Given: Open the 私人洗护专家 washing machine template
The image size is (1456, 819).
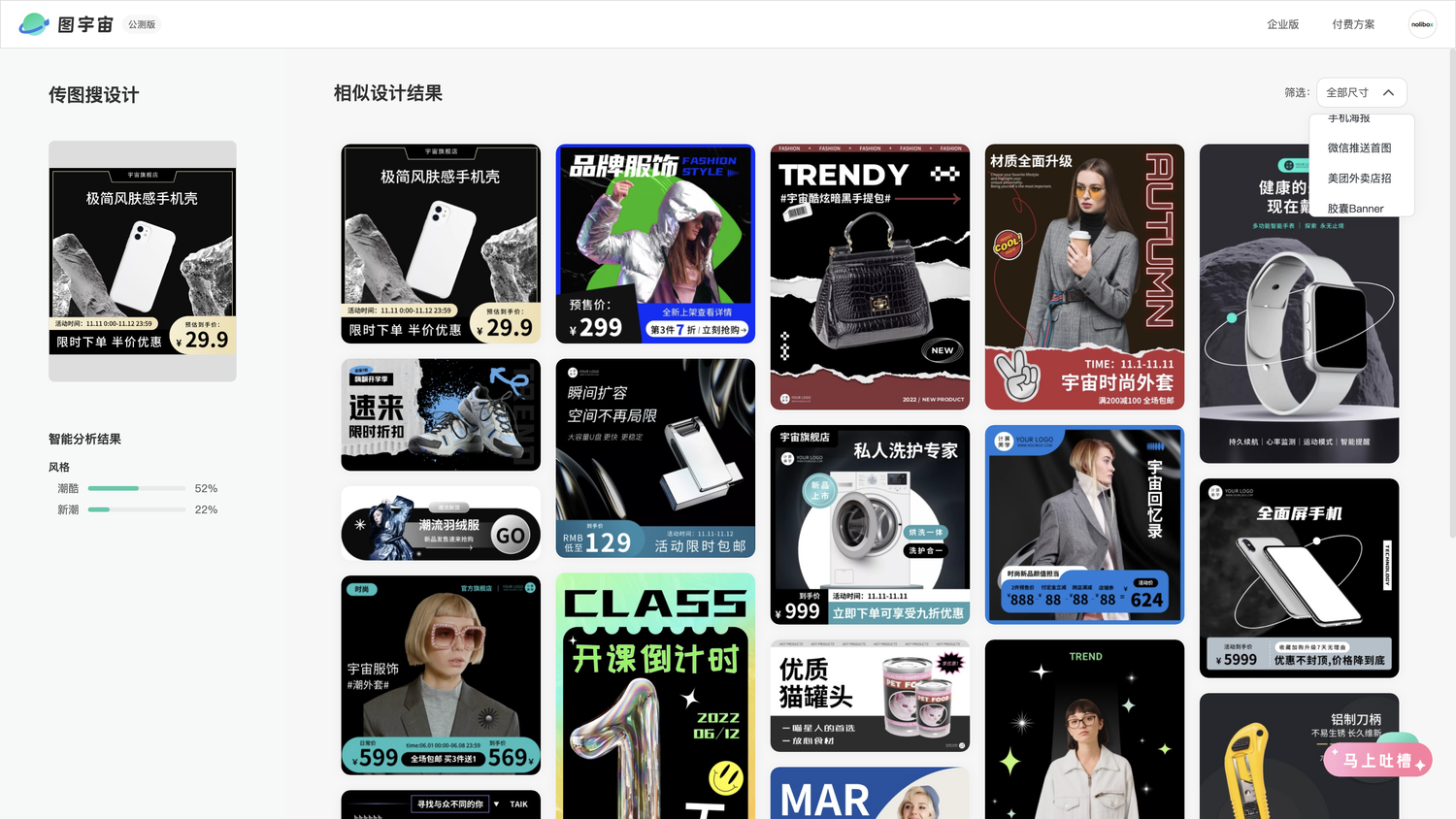Looking at the screenshot, I should 870,524.
